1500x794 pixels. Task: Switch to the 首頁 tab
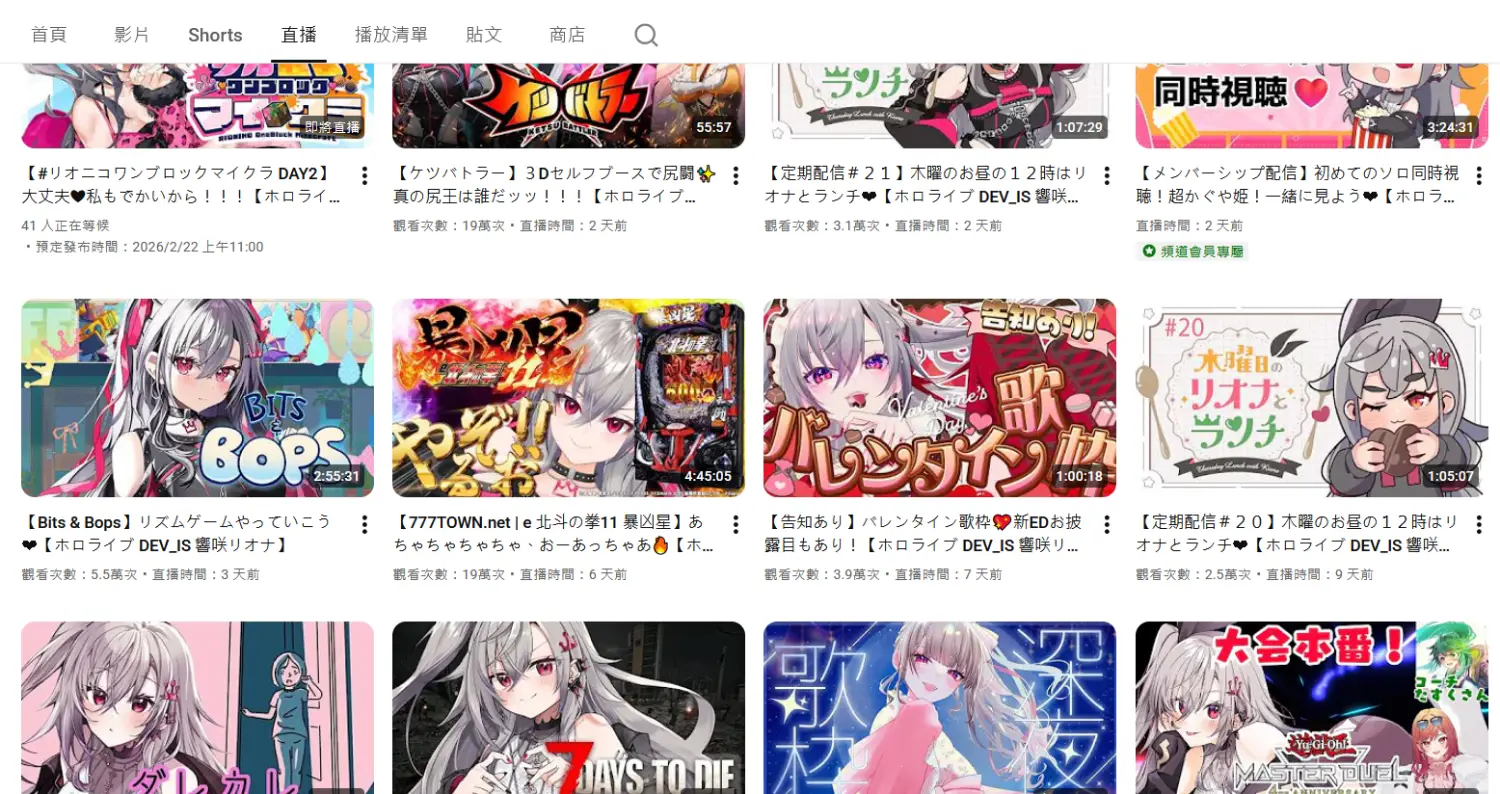[49, 35]
